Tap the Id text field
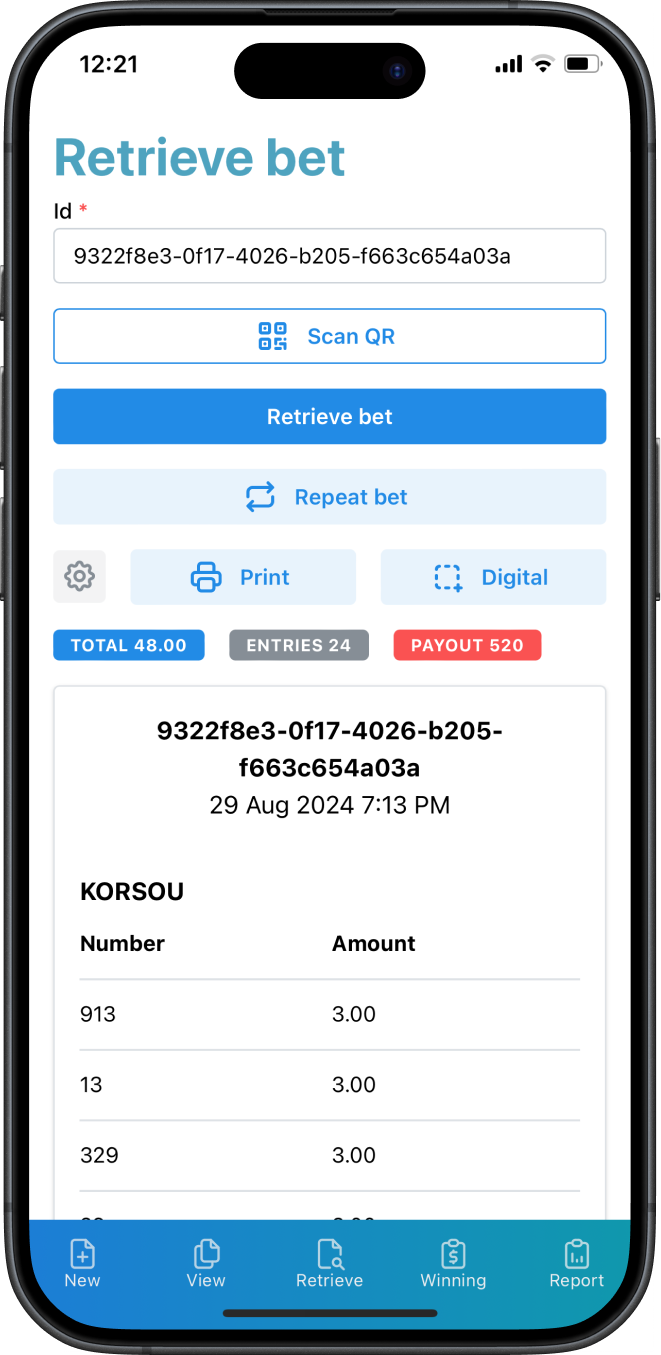Image resolution: width=661 pixels, height=1355 pixels. (329, 256)
